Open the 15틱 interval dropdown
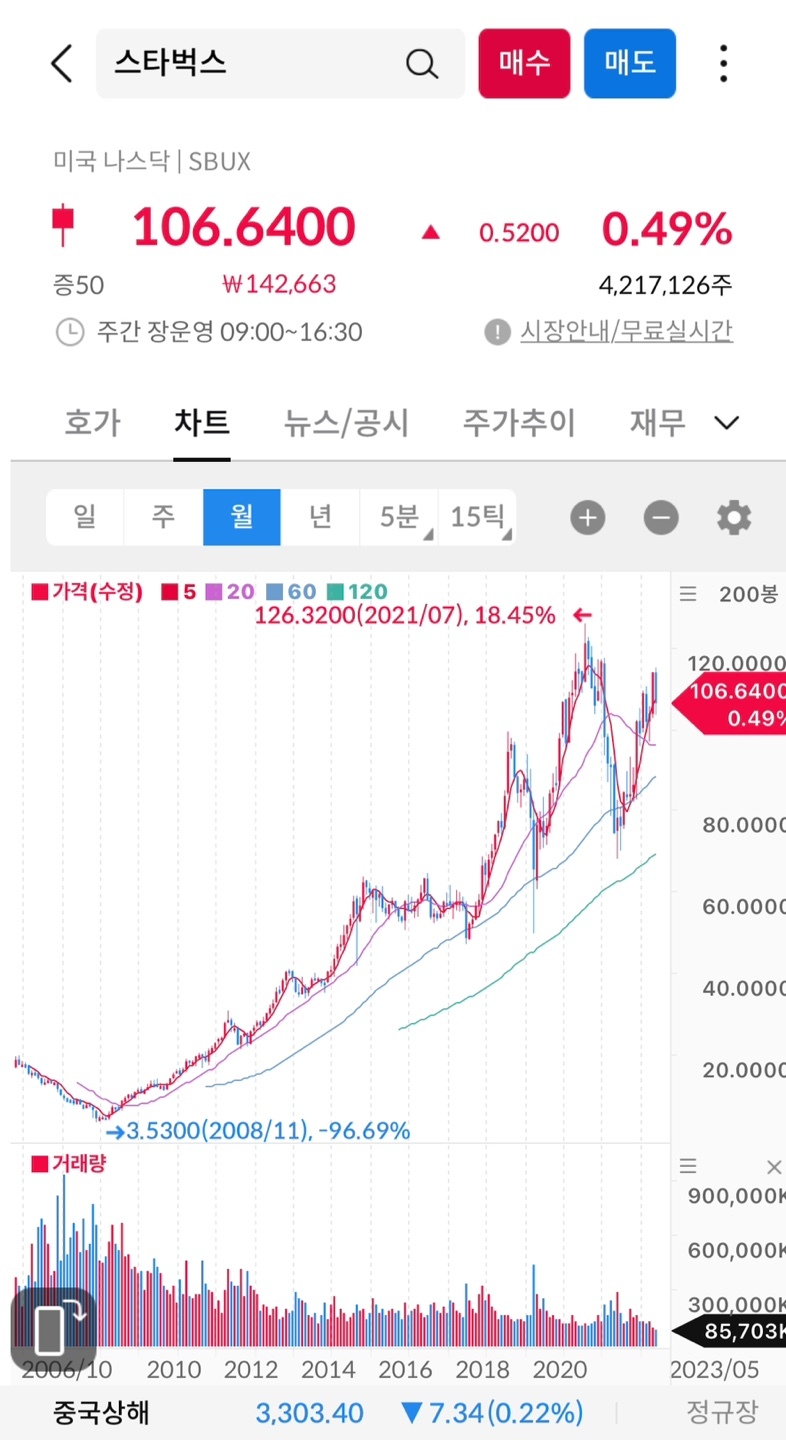Viewport: 786px width, 1440px height. 477,517
